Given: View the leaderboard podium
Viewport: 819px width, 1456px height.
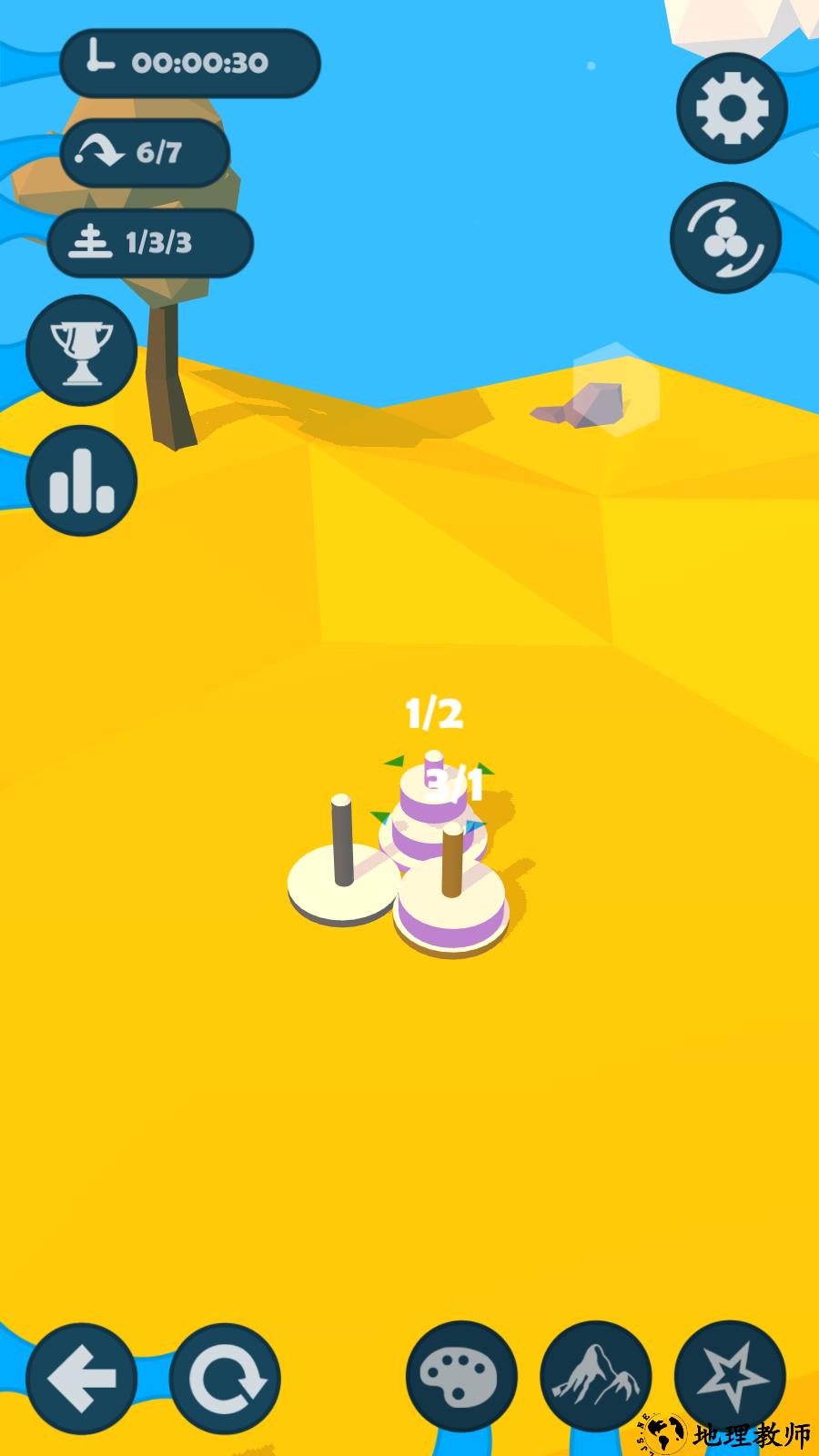Looking at the screenshot, I should [x=82, y=480].
